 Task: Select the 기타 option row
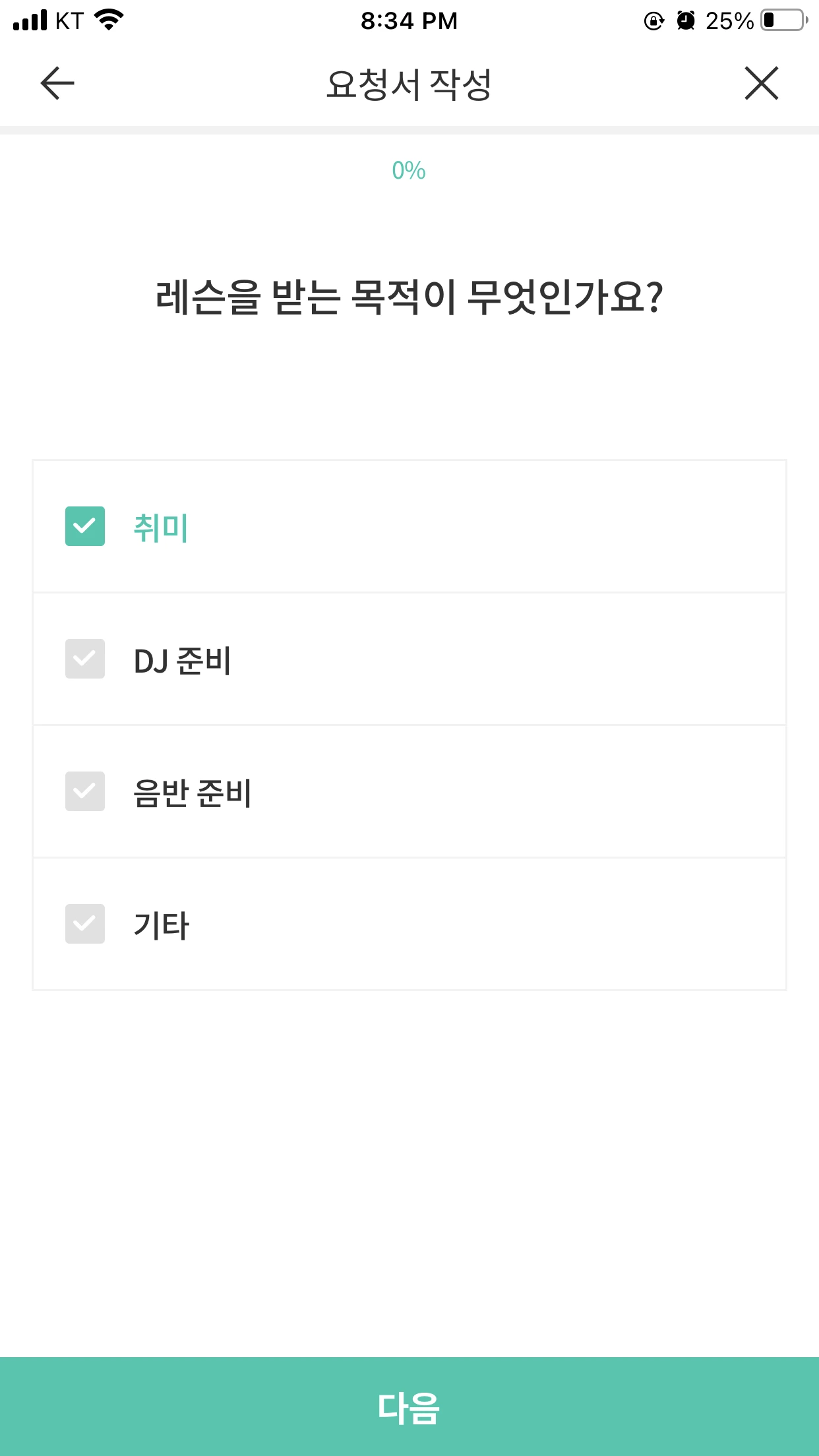(409, 925)
